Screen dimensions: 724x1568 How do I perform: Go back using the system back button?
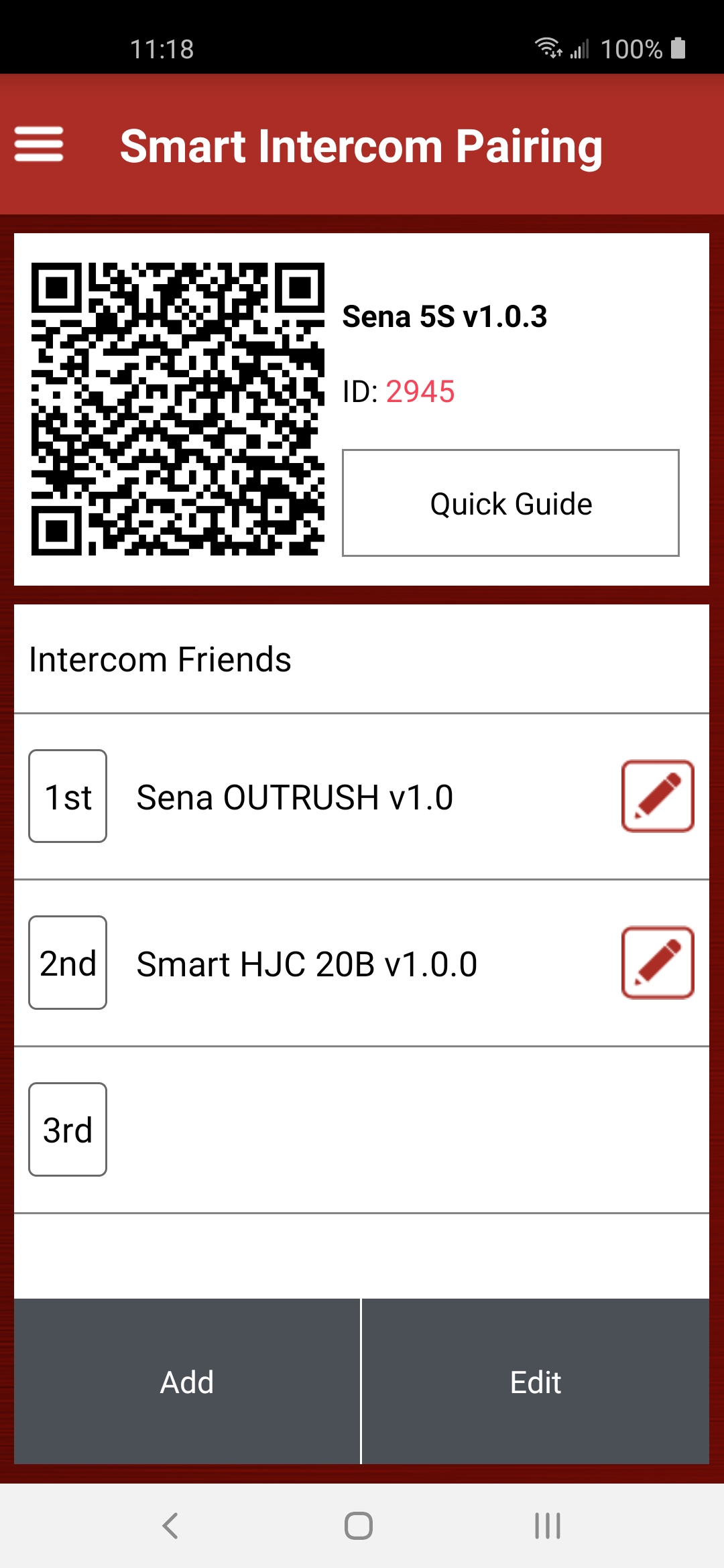[x=170, y=1526]
